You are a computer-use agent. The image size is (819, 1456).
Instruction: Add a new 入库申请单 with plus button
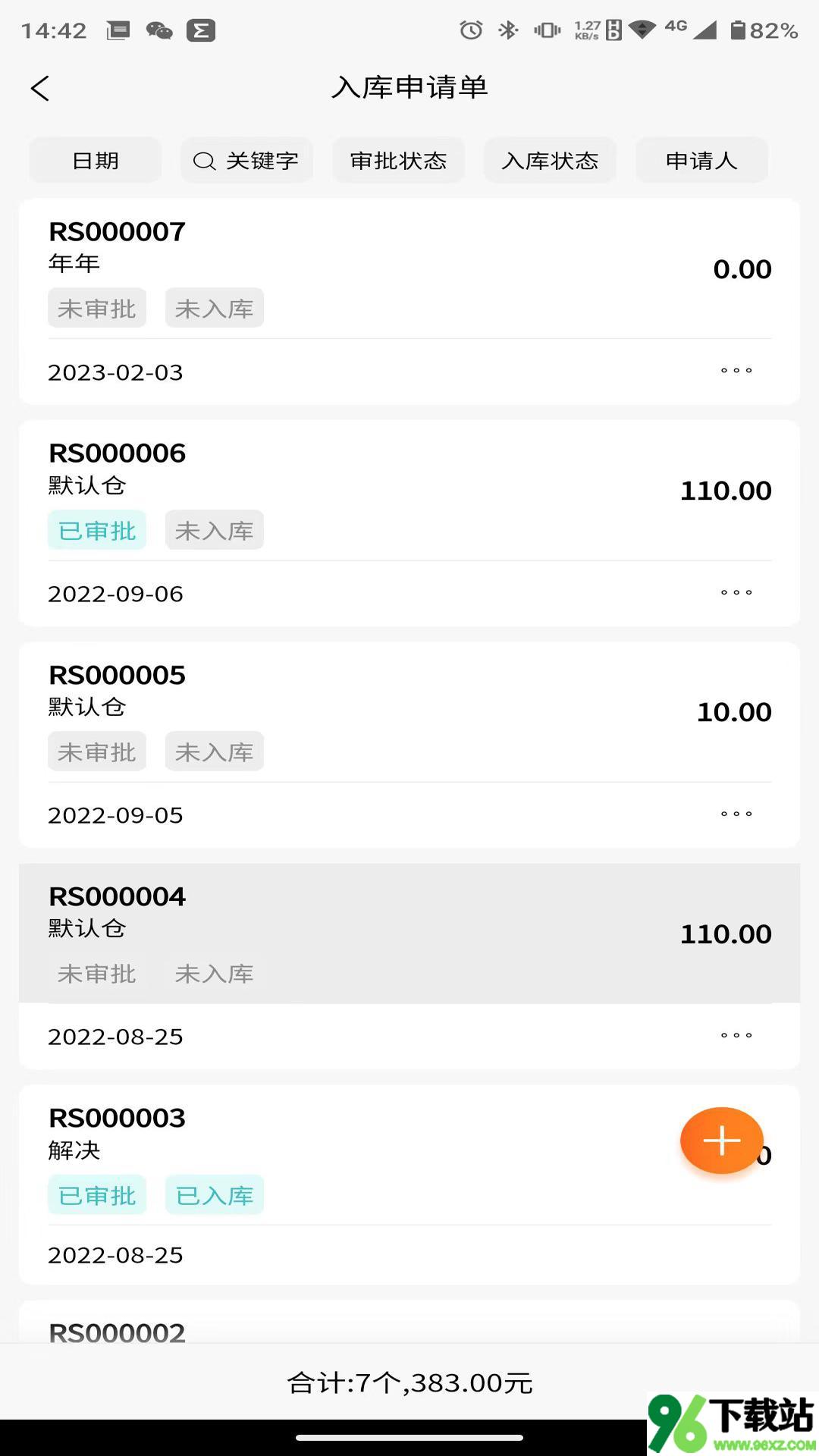pyautogui.click(x=722, y=1141)
